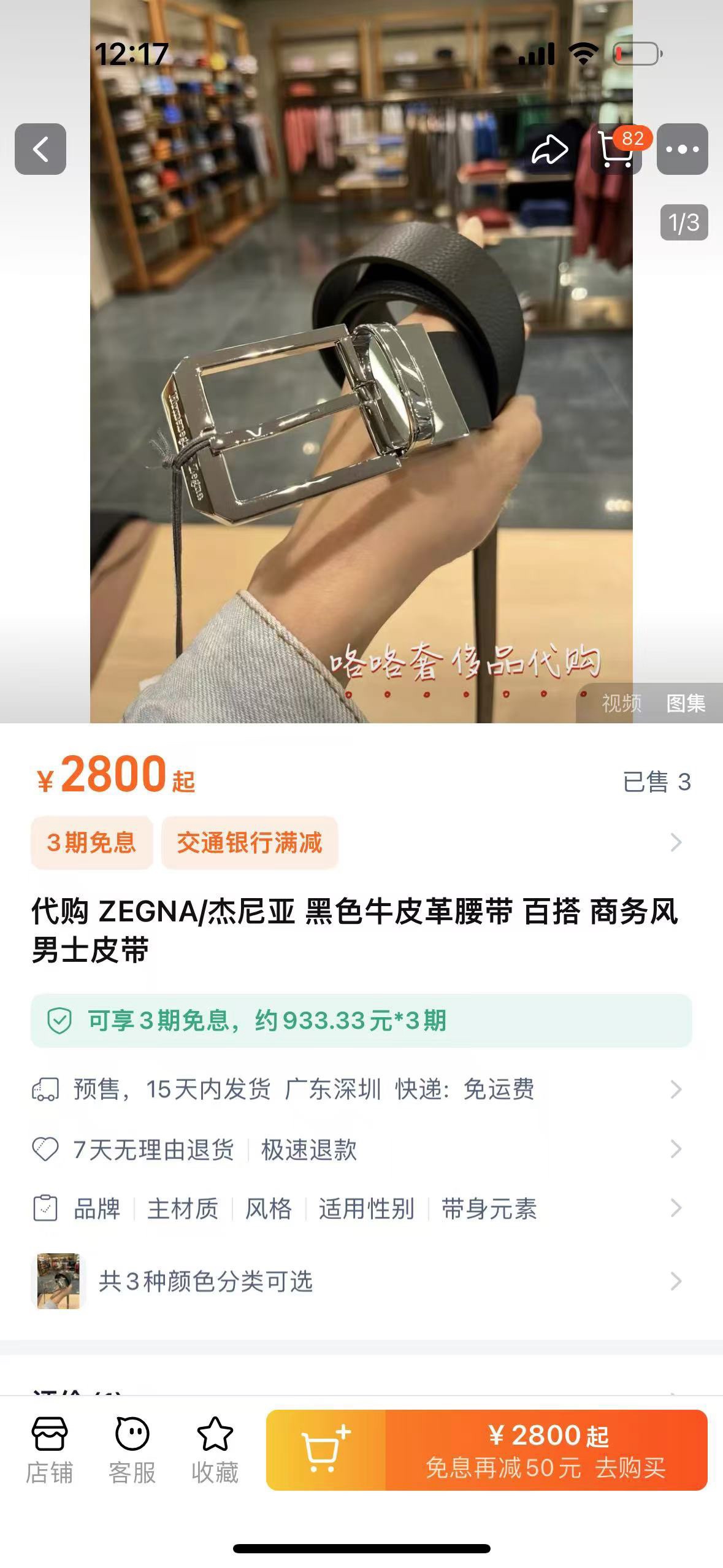Image resolution: width=723 pixels, height=1568 pixels.
Task: View the 交通银行满减 offer
Action: (250, 842)
